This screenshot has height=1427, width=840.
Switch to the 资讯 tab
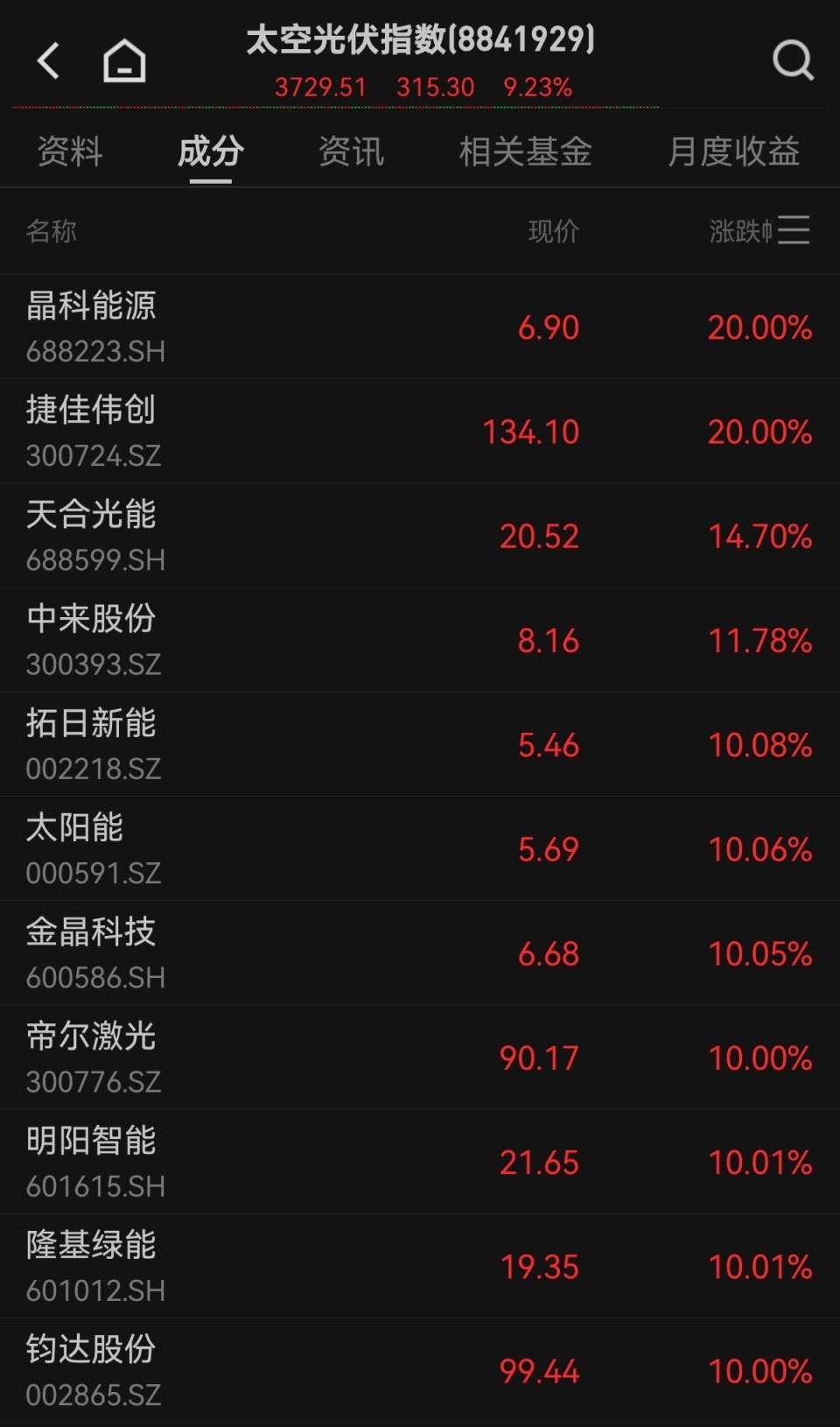point(350,152)
